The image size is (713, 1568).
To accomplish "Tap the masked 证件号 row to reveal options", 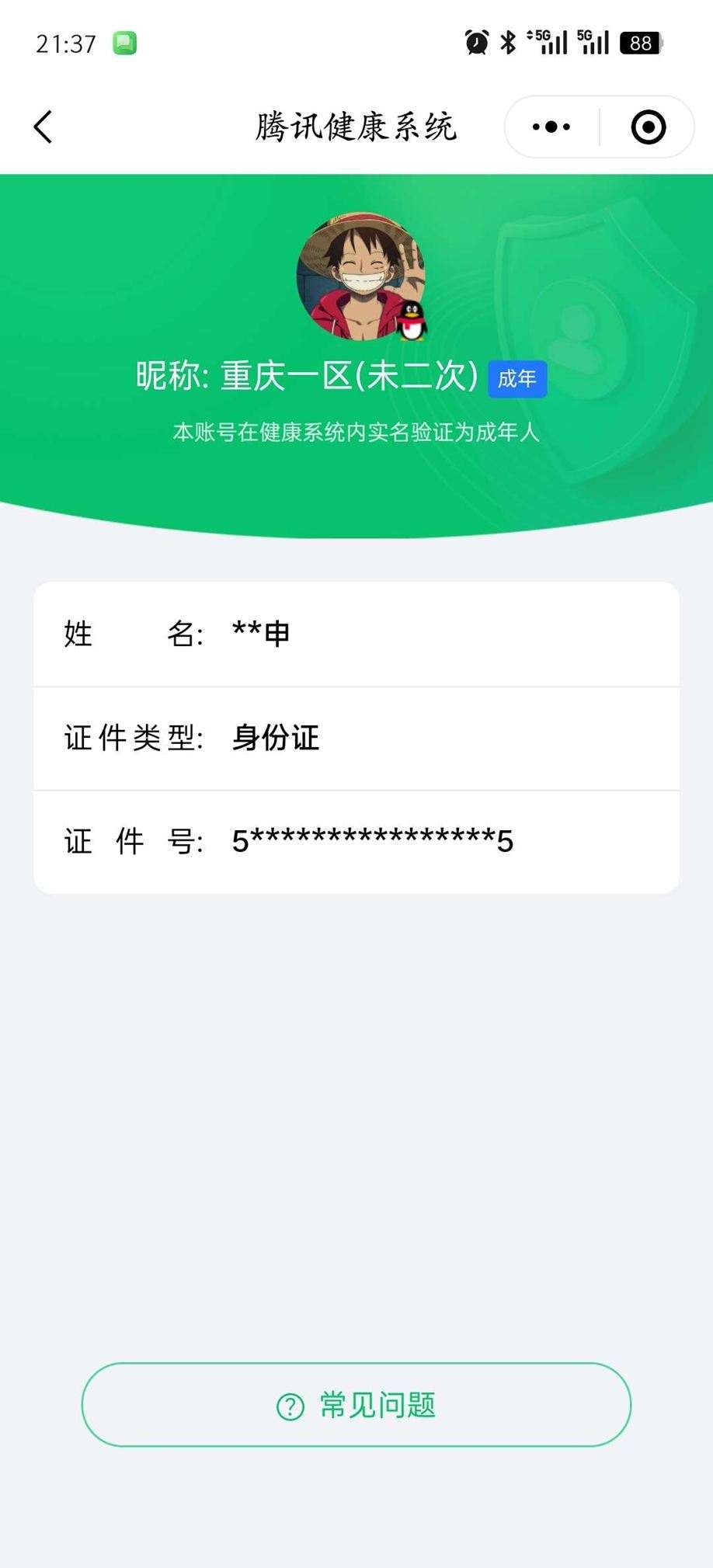I will [356, 841].
